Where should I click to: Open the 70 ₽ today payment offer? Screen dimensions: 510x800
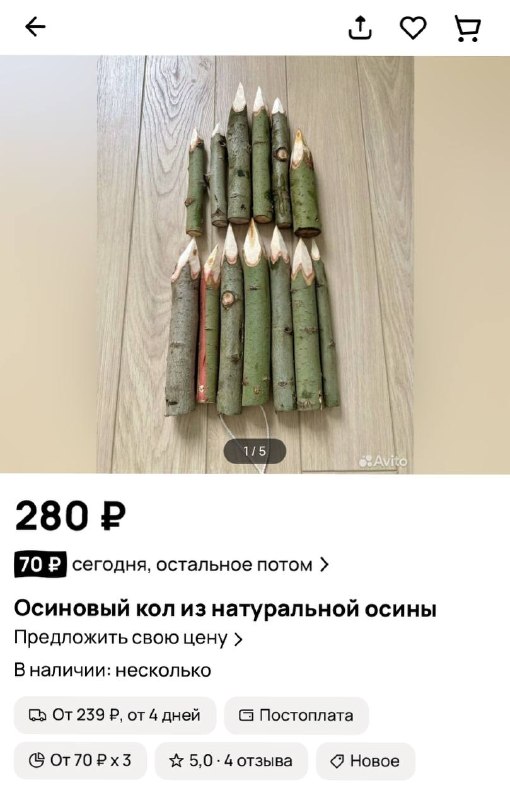171,565
